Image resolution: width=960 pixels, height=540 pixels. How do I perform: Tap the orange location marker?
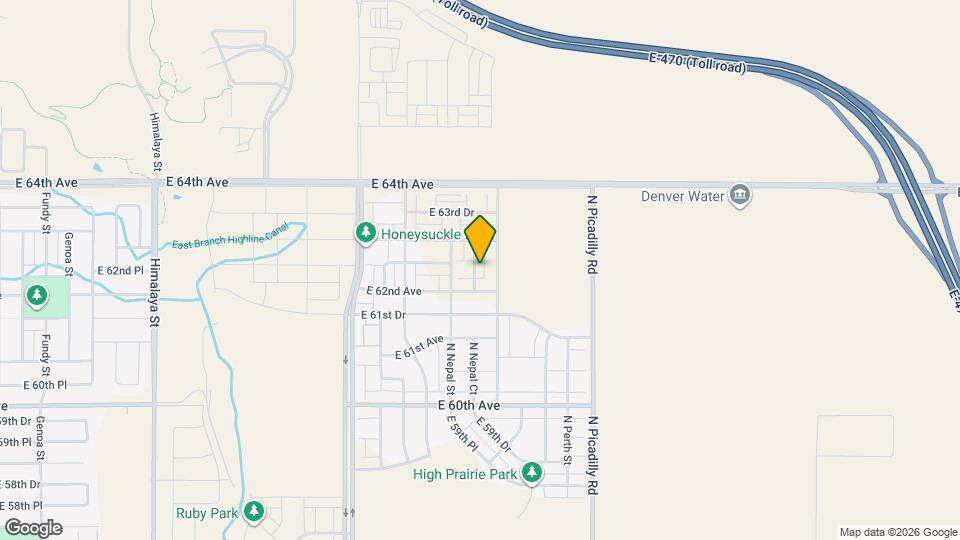[x=480, y=239]
